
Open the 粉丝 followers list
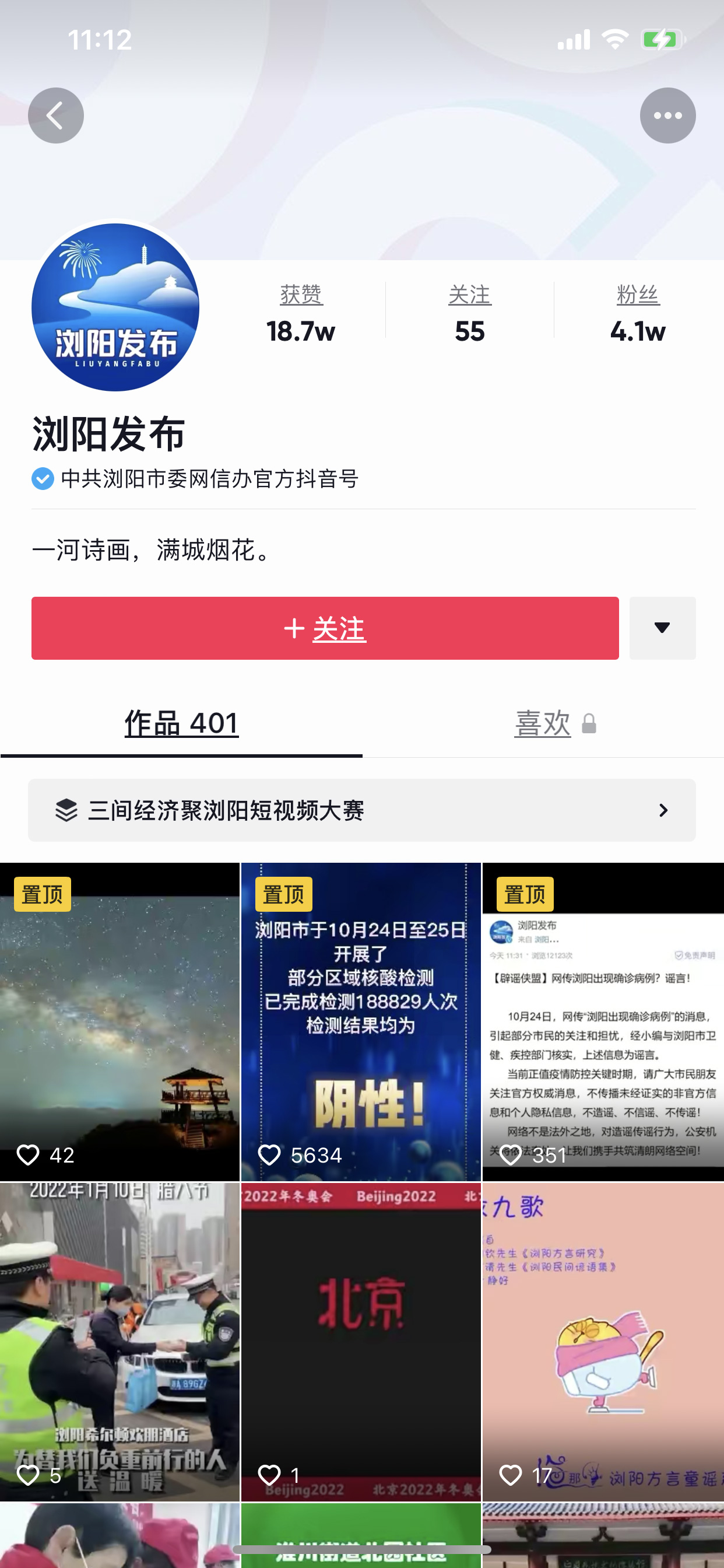tap(637, 313)
